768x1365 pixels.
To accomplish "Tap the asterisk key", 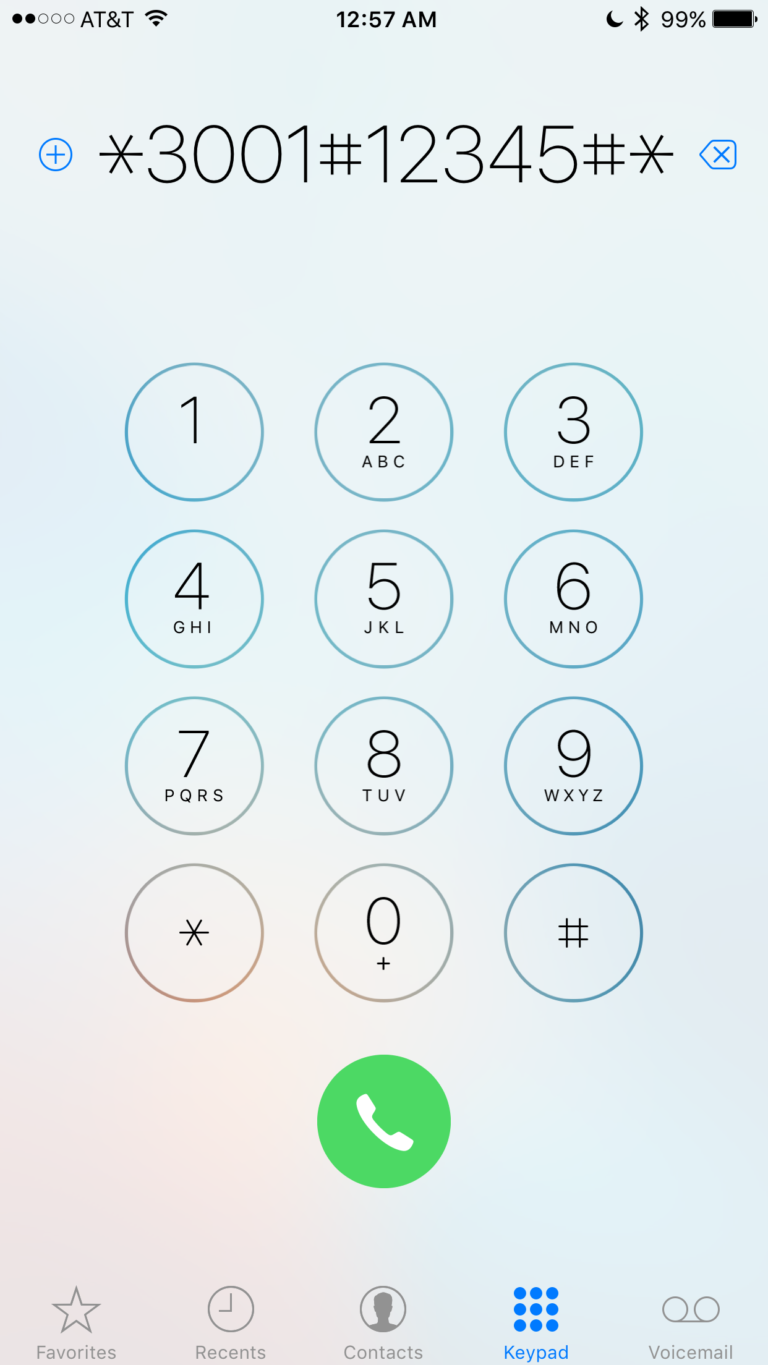I will pos(194,933).
